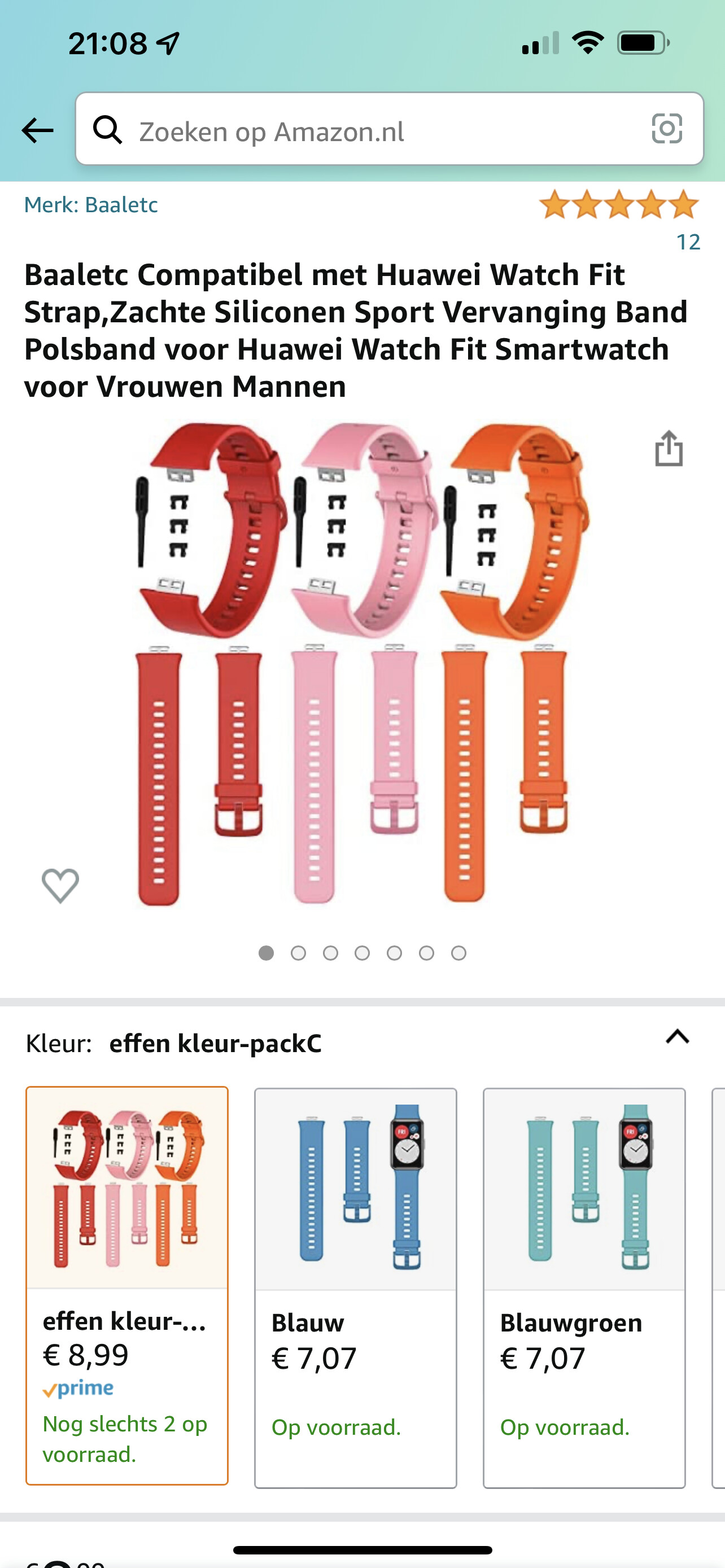
Task: Tap the Zoeken op Amazon.nl search field
Action: click(390, 129)
